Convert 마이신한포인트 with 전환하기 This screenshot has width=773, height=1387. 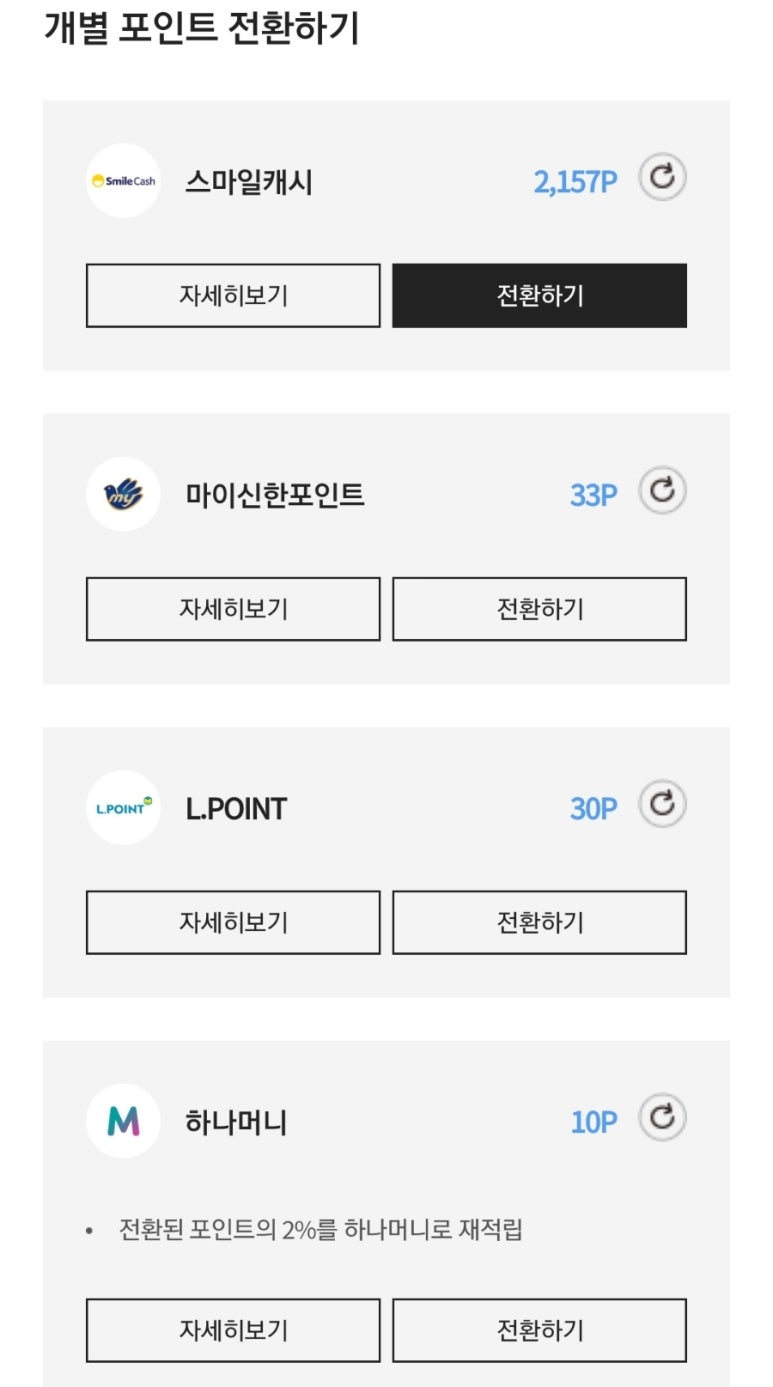point(539,609)
